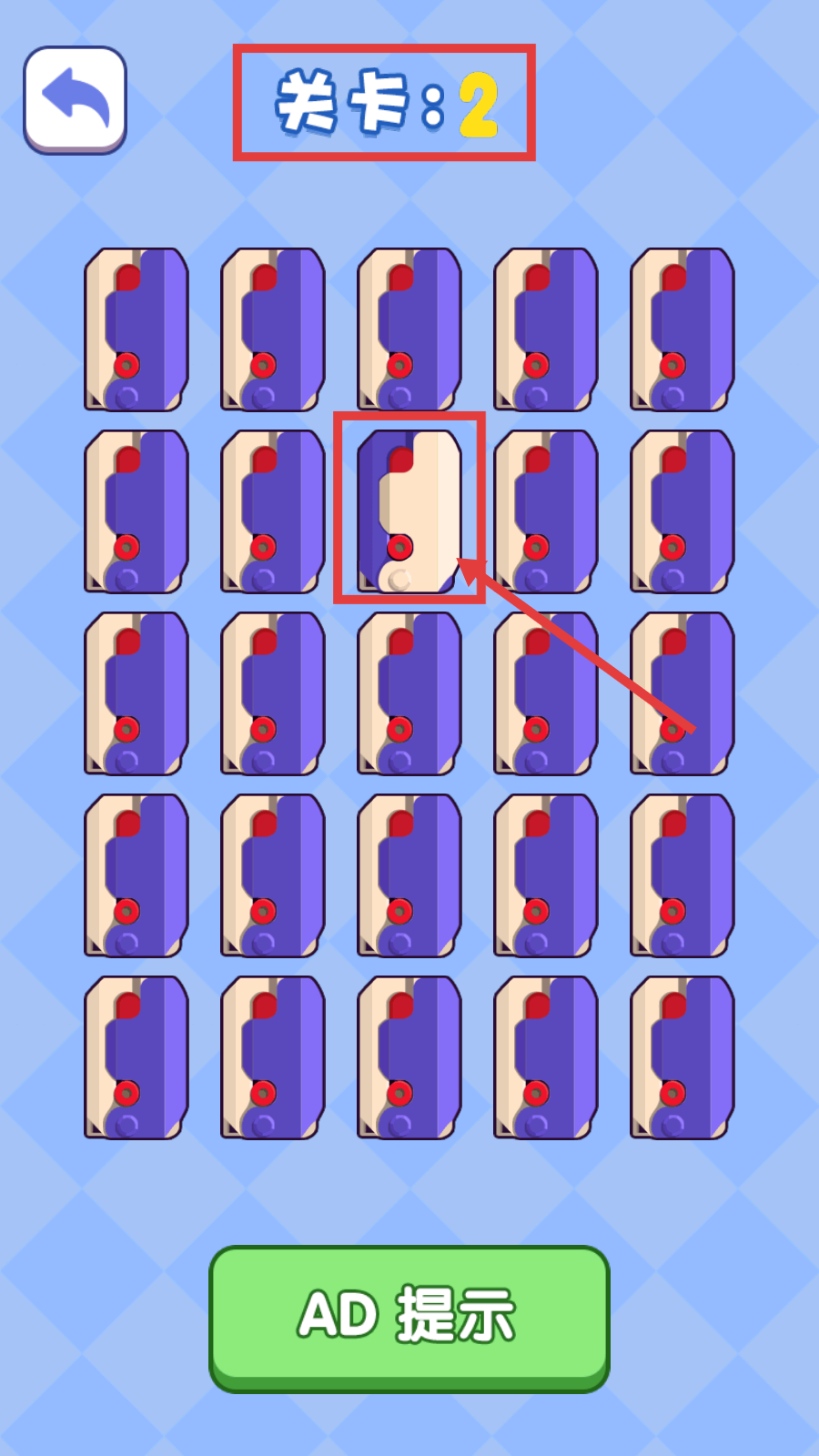This screenshot has height=1456, width=819.
Task: Select the odd cream-colored card
Action: 409,511
